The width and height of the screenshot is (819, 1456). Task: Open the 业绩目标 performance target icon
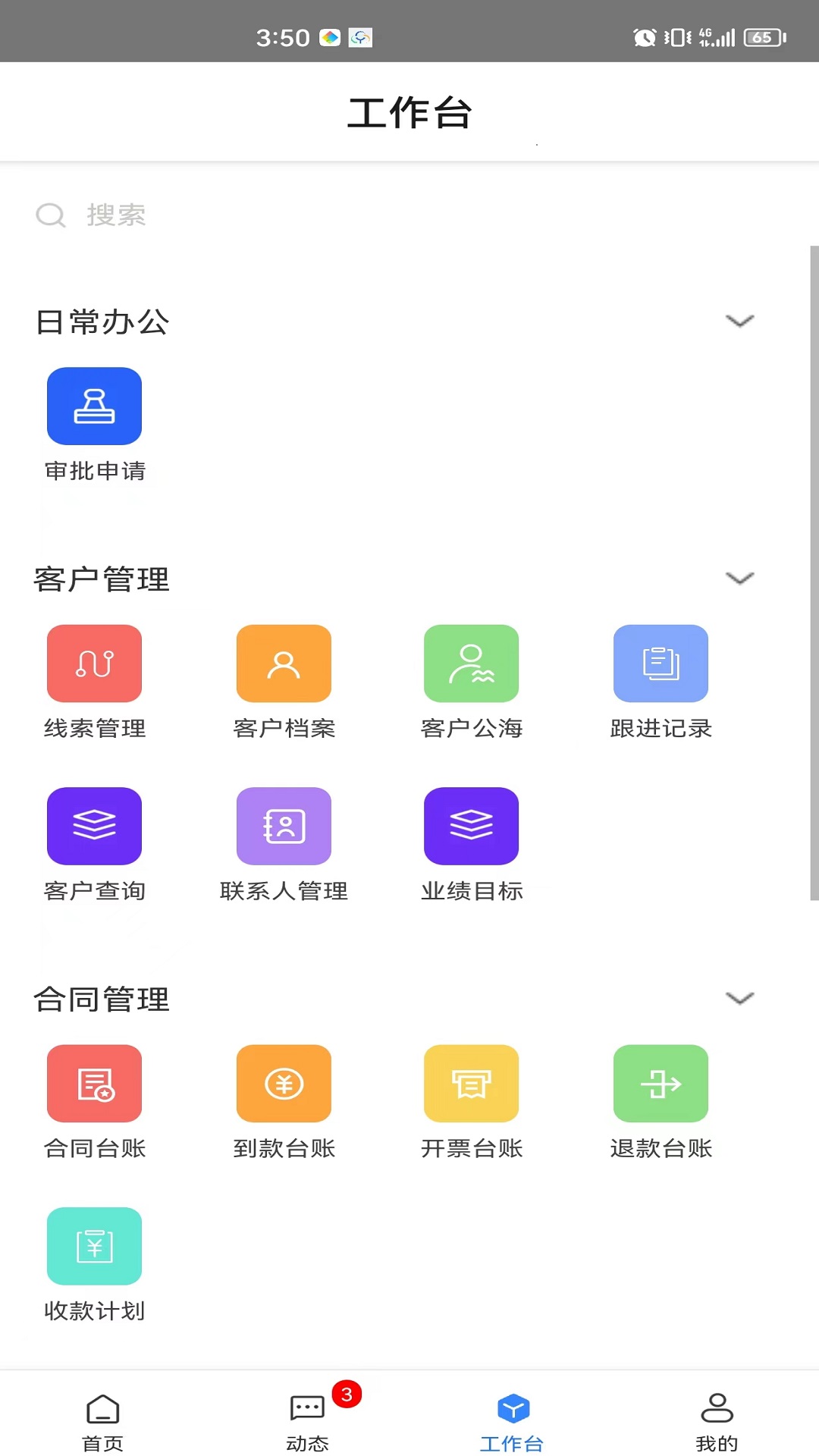[x=471, y=826]
